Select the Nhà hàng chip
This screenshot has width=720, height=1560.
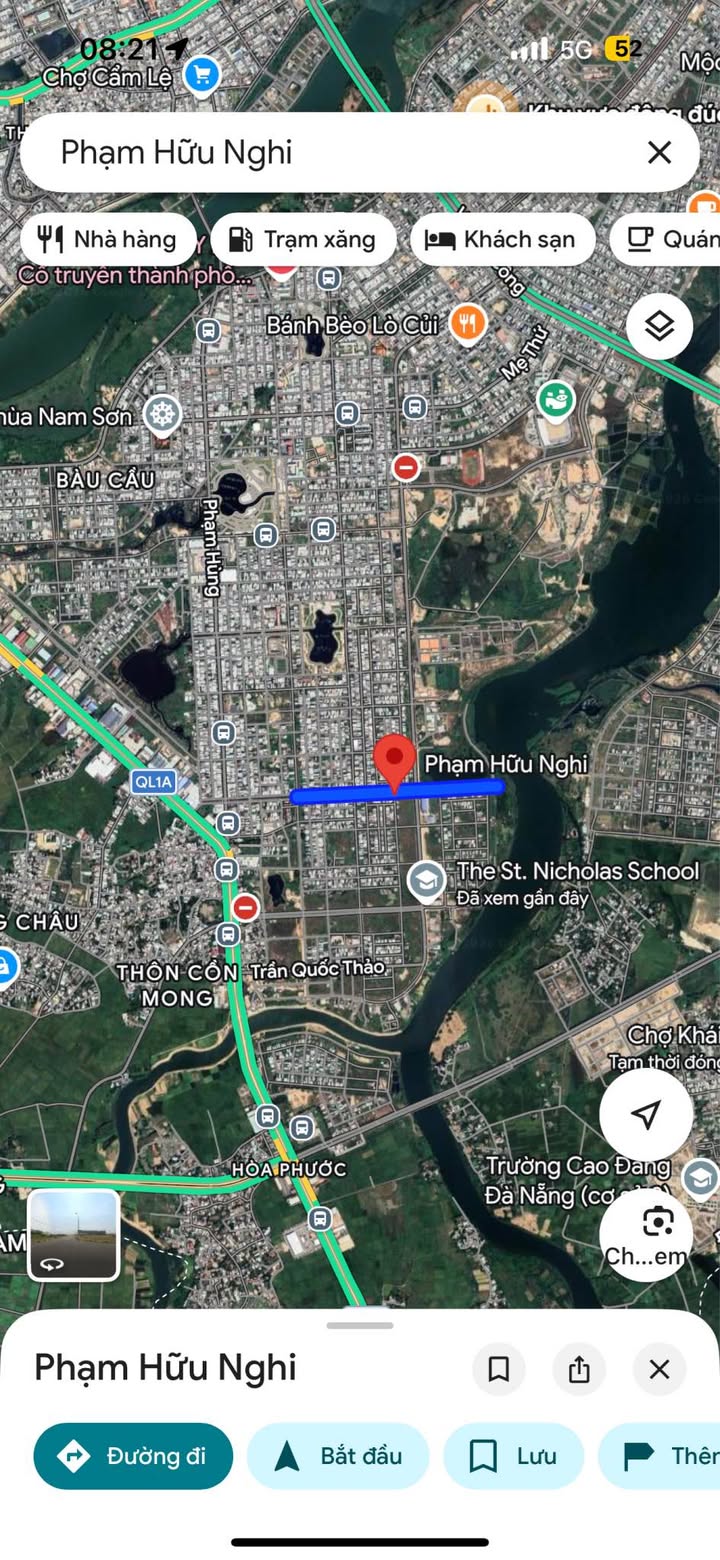tap(108, 239)
